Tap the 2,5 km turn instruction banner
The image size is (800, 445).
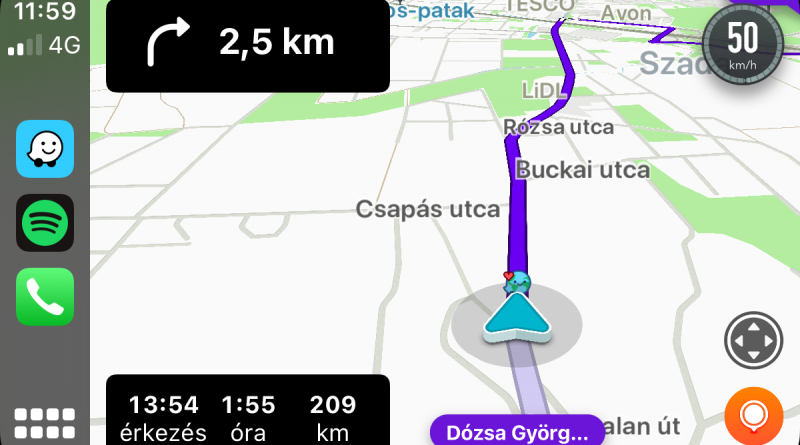(247, 45)
